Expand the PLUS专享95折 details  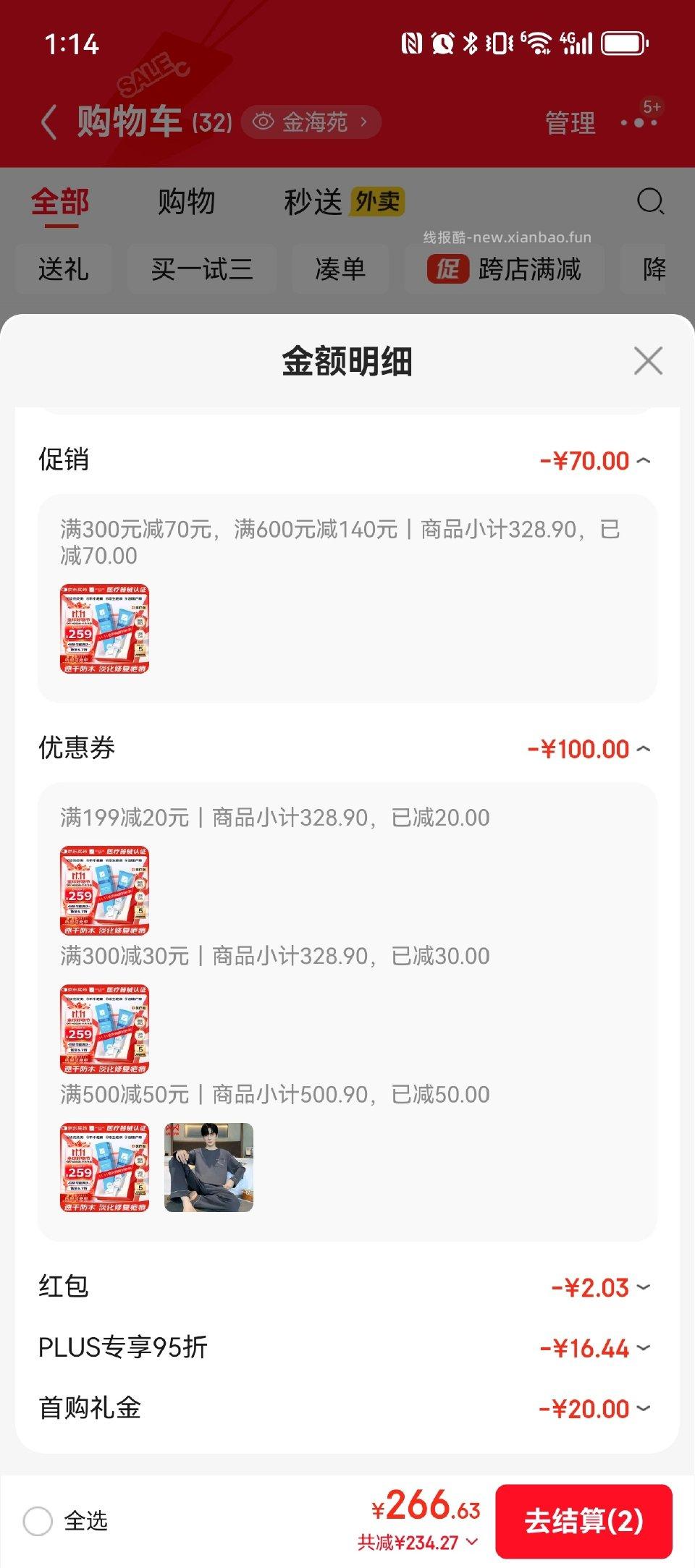click(643, 1347)
